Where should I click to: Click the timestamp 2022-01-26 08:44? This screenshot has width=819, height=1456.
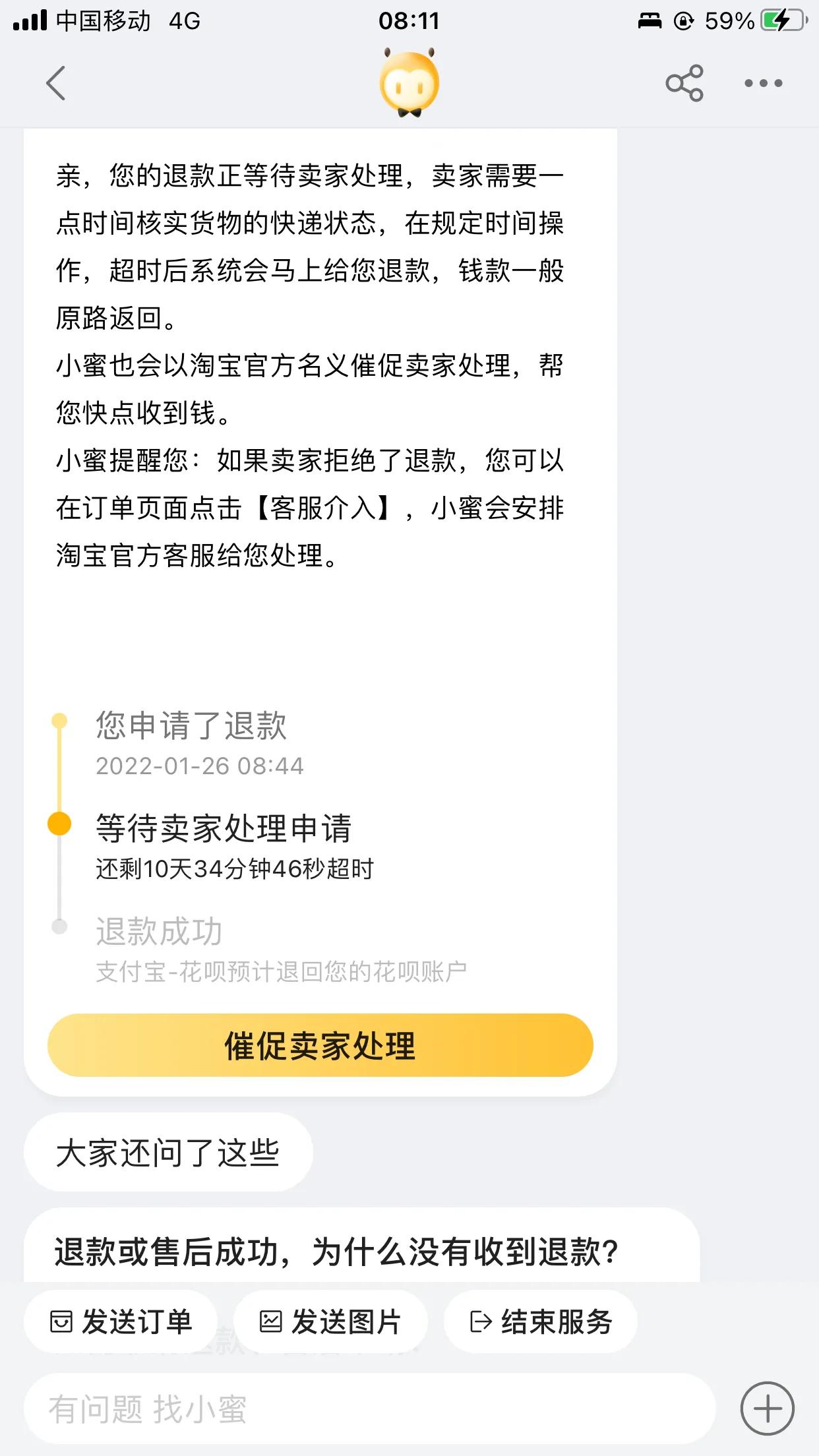coord(200,766)
